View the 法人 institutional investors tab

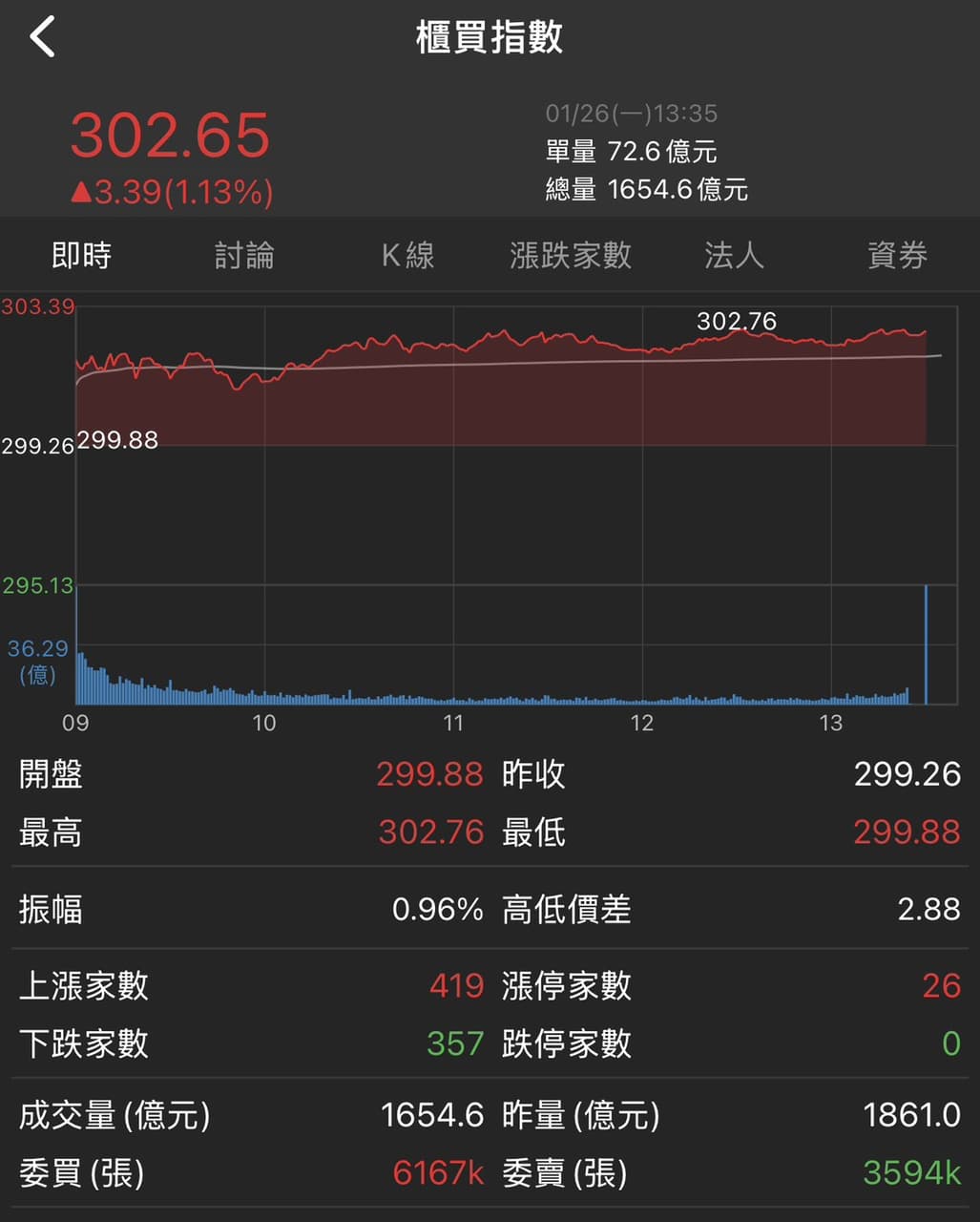(733, 256)
